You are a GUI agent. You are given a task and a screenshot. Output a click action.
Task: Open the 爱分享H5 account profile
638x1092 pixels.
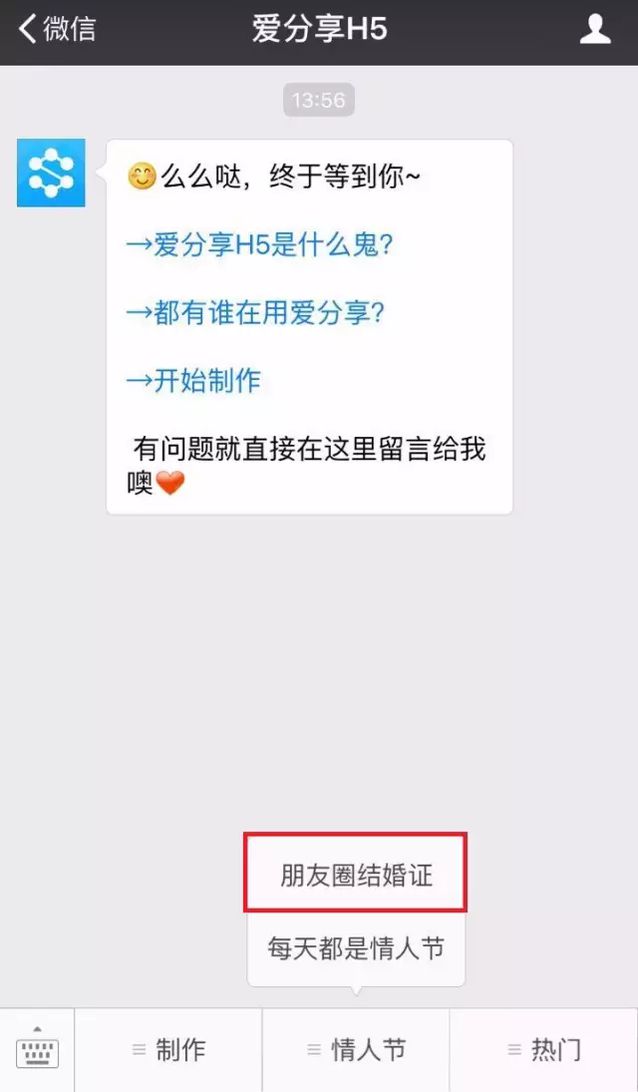coord(595,29)
